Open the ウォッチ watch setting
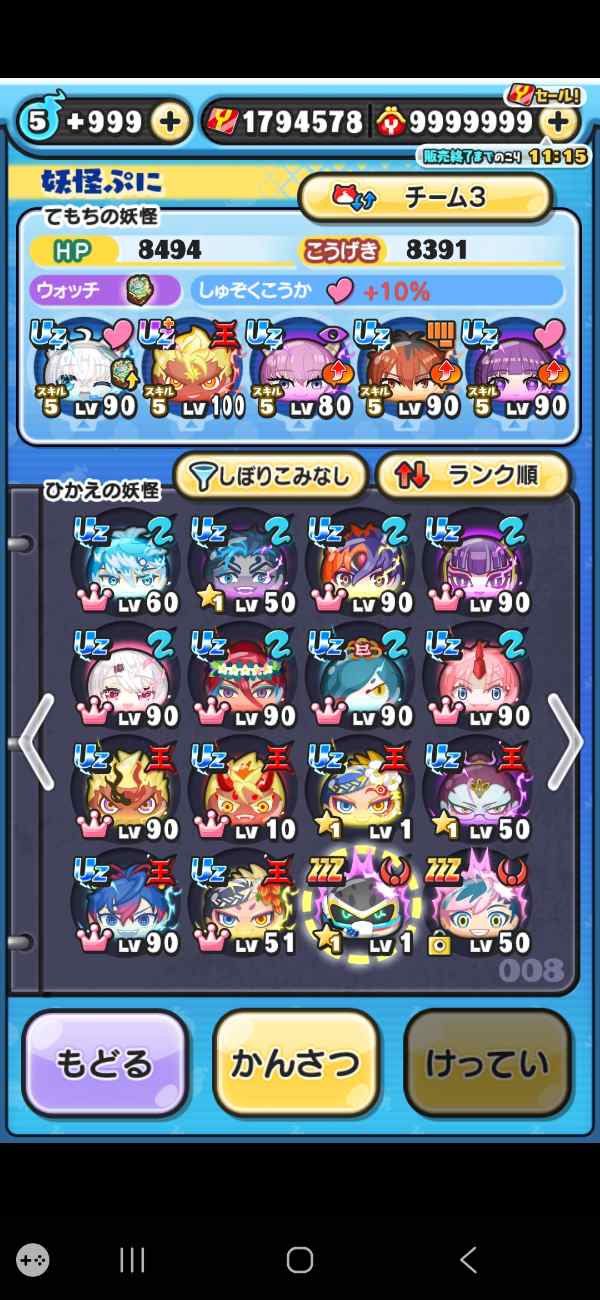Viewport: 600px width, 1300px height. (x=105, y=291)
